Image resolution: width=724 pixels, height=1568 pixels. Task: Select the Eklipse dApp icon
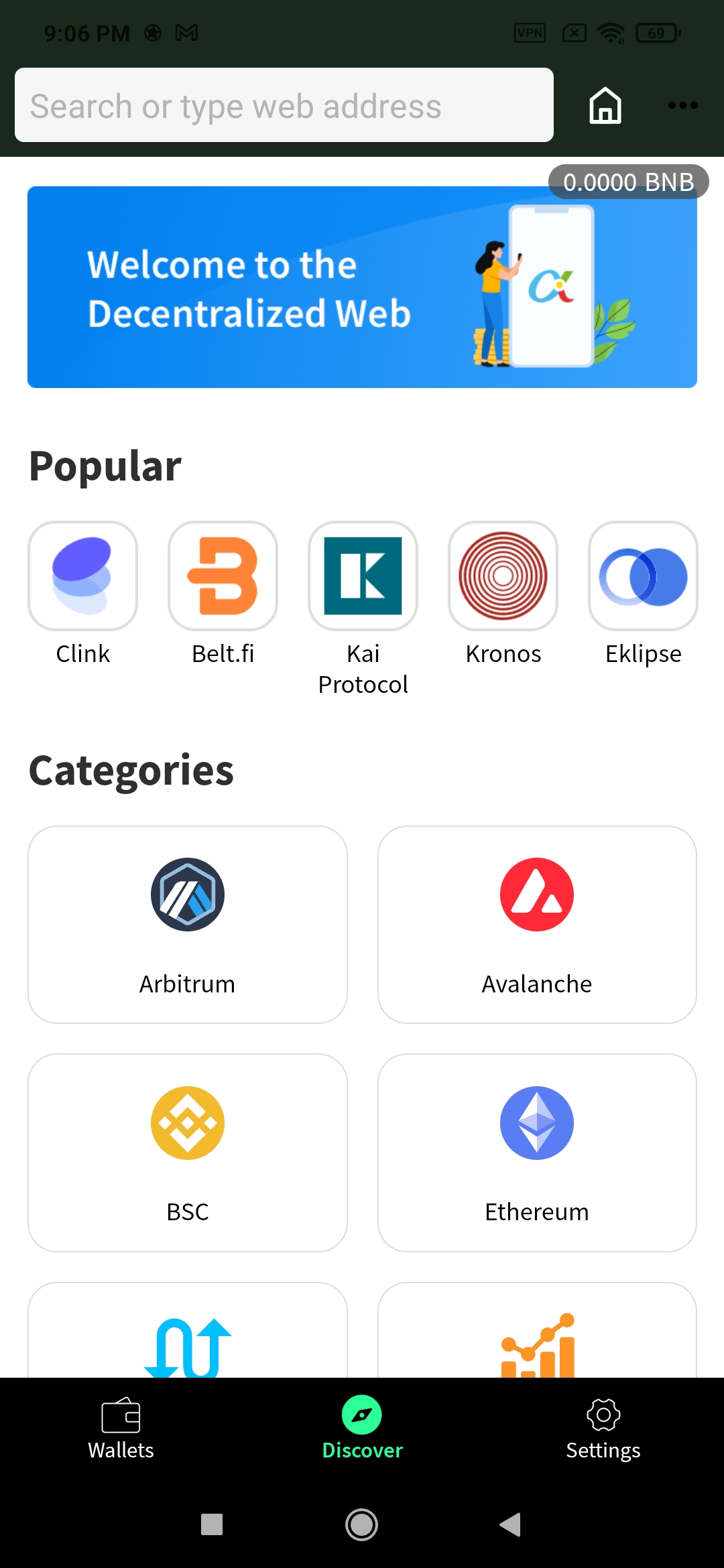click(642, 575)
